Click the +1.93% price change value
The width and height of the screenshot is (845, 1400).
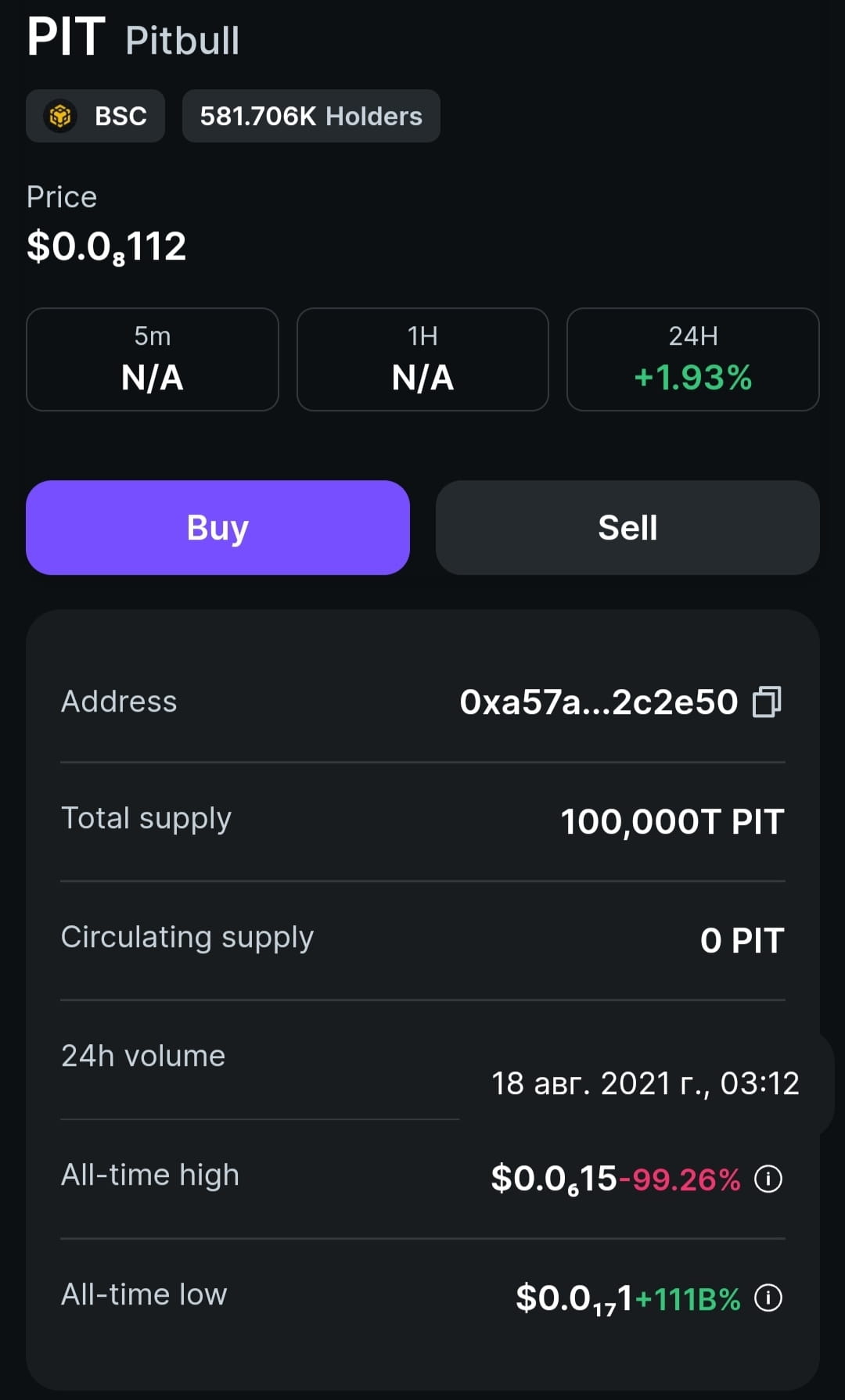pyautogui.click(x=693, y=379)
